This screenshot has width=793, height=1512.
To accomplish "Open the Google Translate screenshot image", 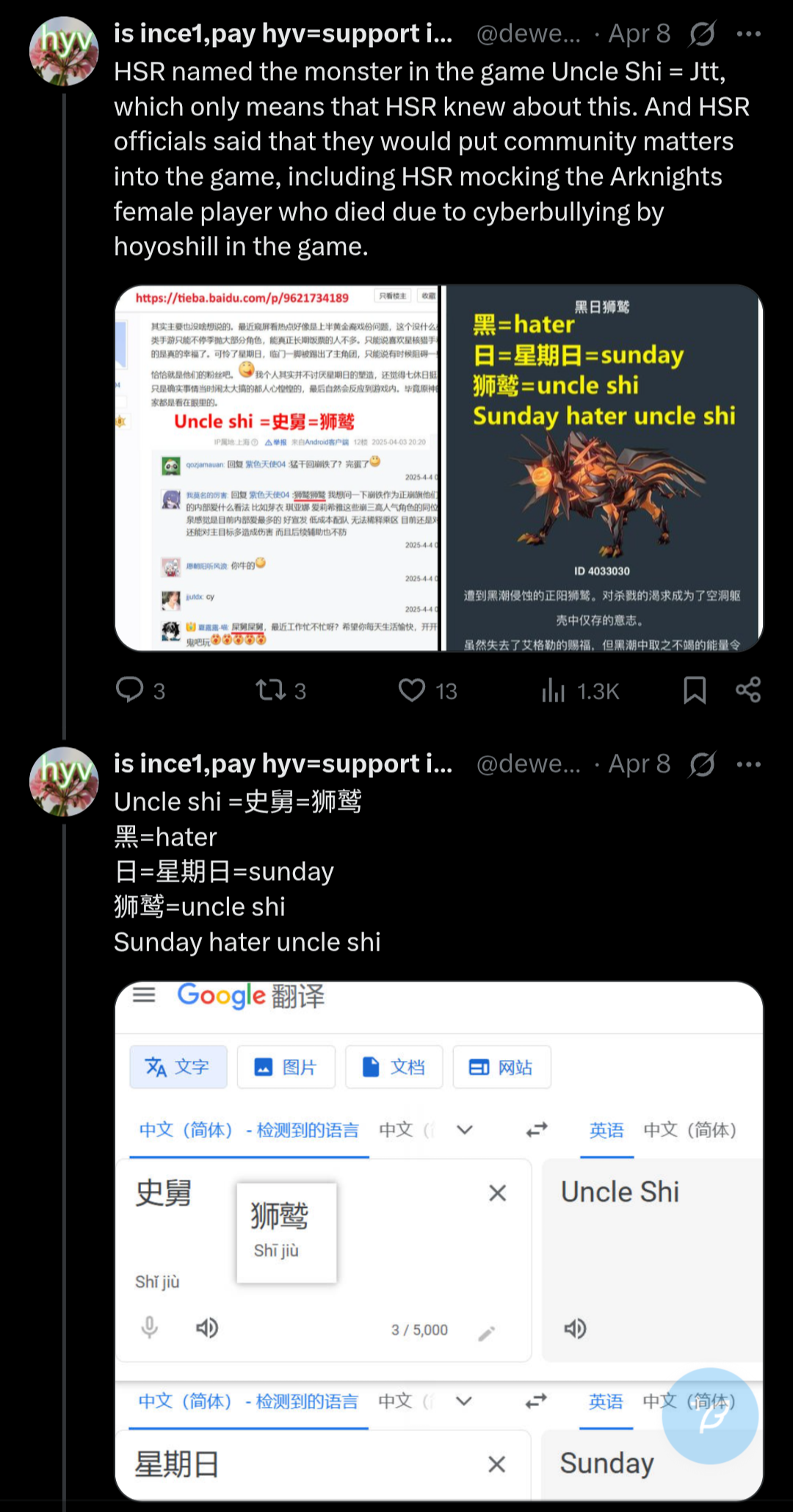I will coord(439,1241).
